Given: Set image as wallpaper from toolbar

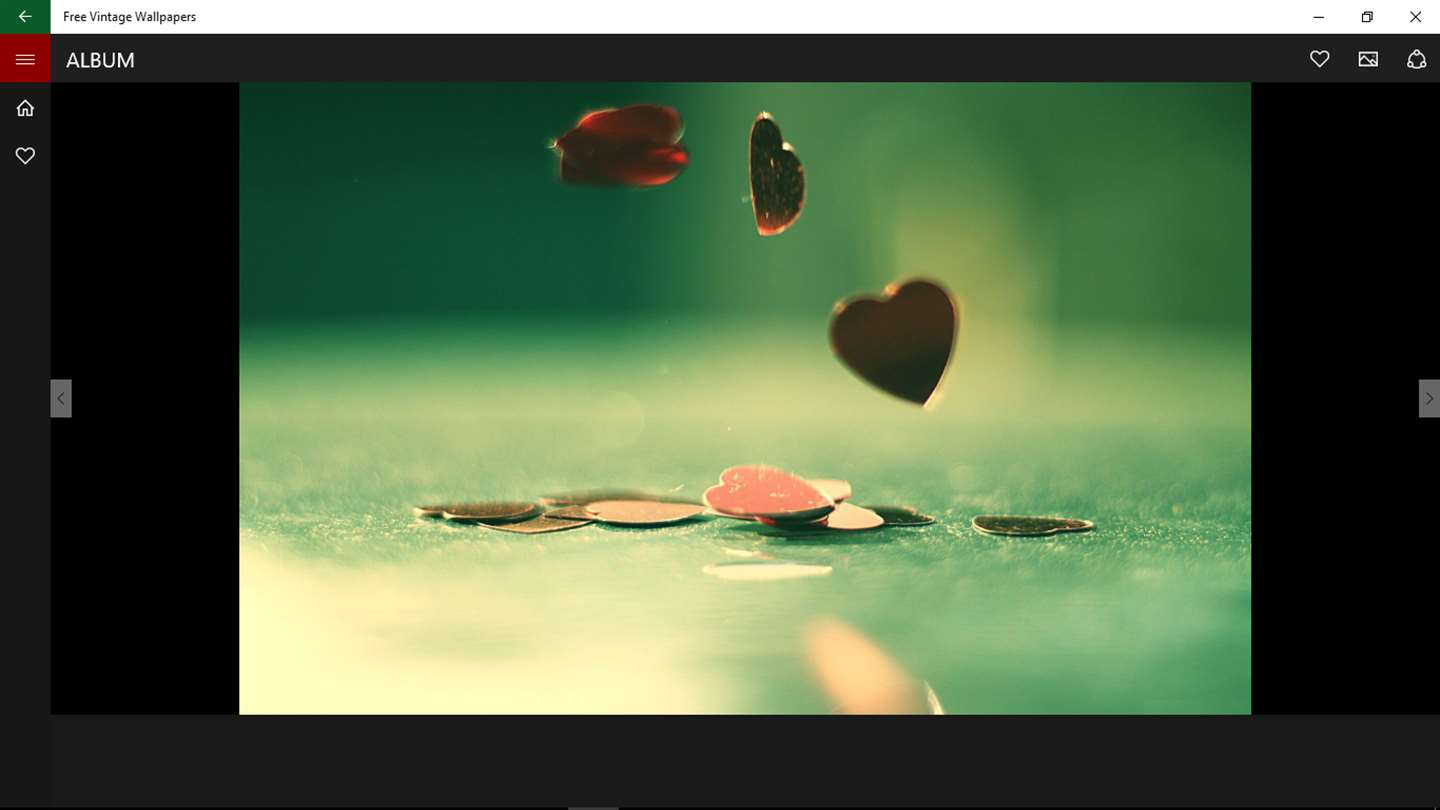Looking at the screenshot, I should [1368, 60].
